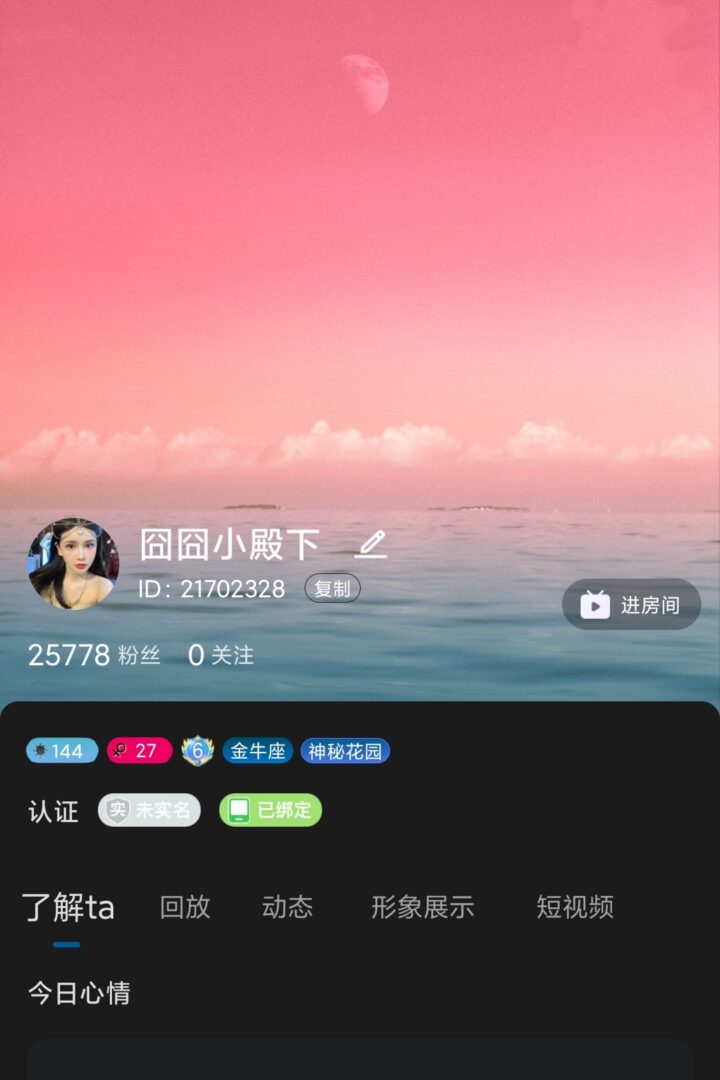Open the profile avatar picture

[x=73, y=564]
